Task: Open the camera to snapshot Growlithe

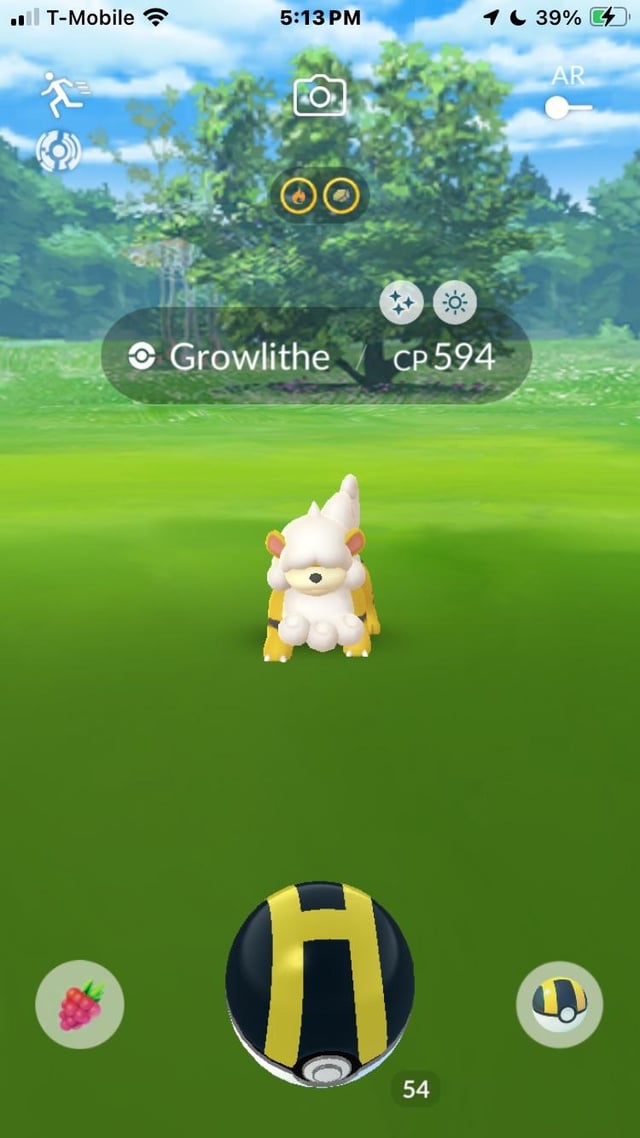Action: coord(320,96)
